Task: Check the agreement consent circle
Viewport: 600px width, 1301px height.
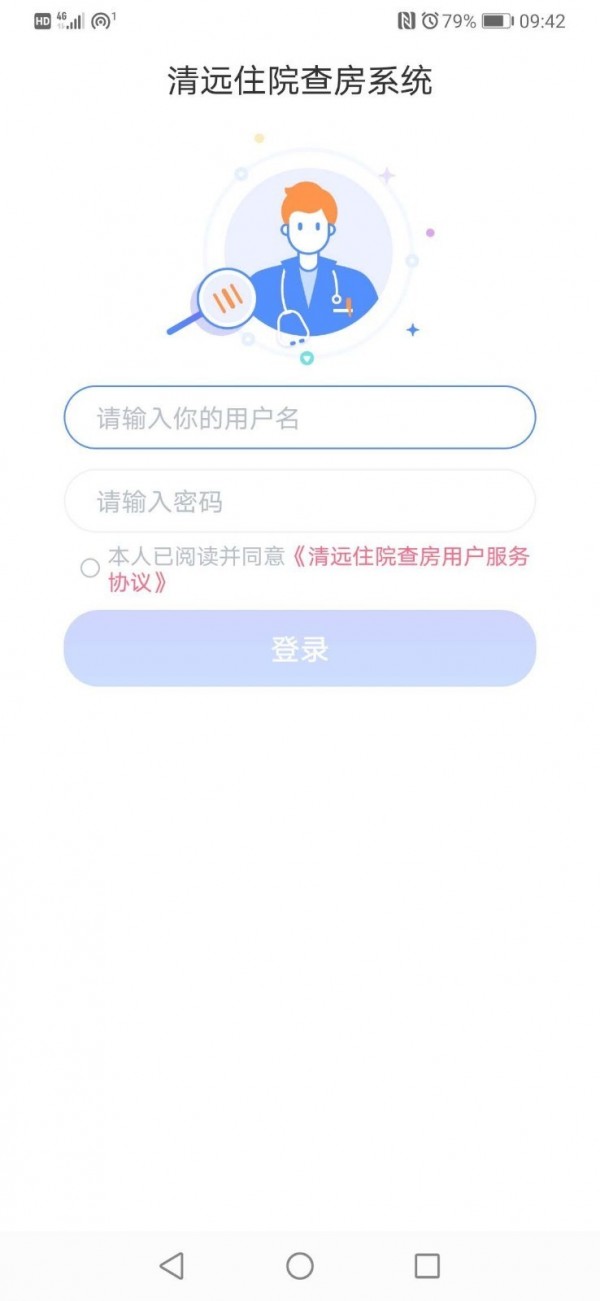Action: click(90, 568)
